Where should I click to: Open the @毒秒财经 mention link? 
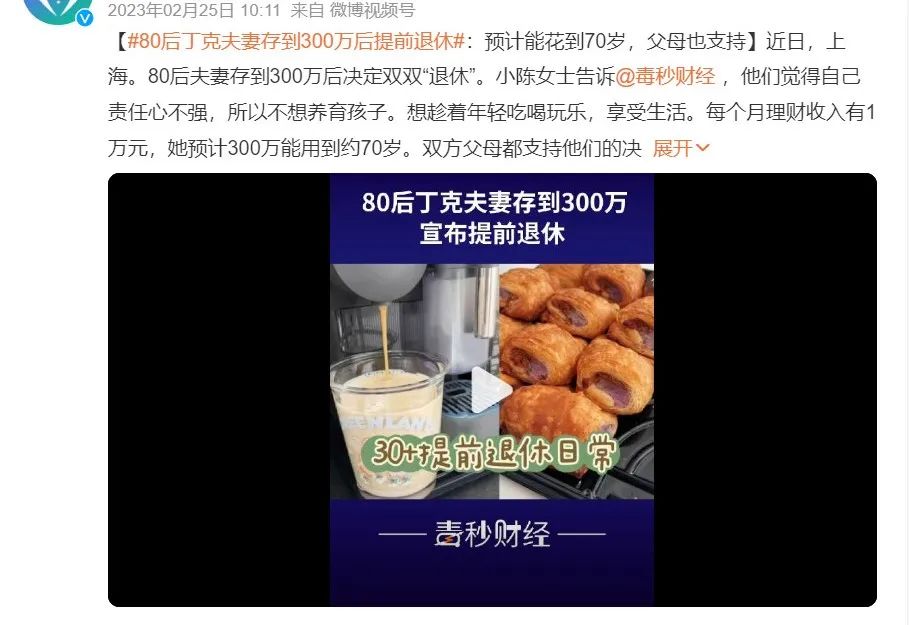pos(664,78)
